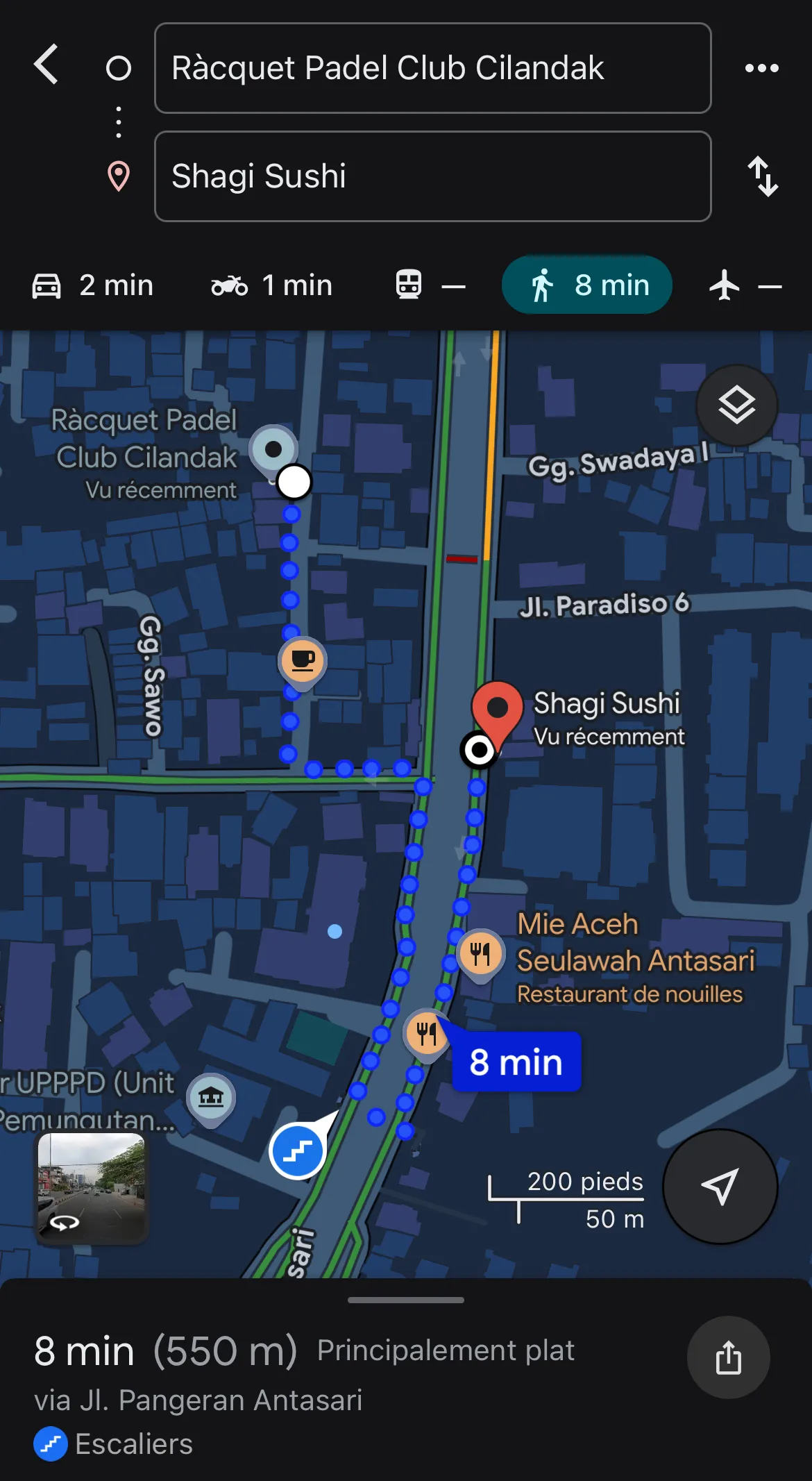Tap the Shagi Sushi red pin
Image resolution: width=812 pixels, height=1481 pixels.
click(x=497, y=710)
